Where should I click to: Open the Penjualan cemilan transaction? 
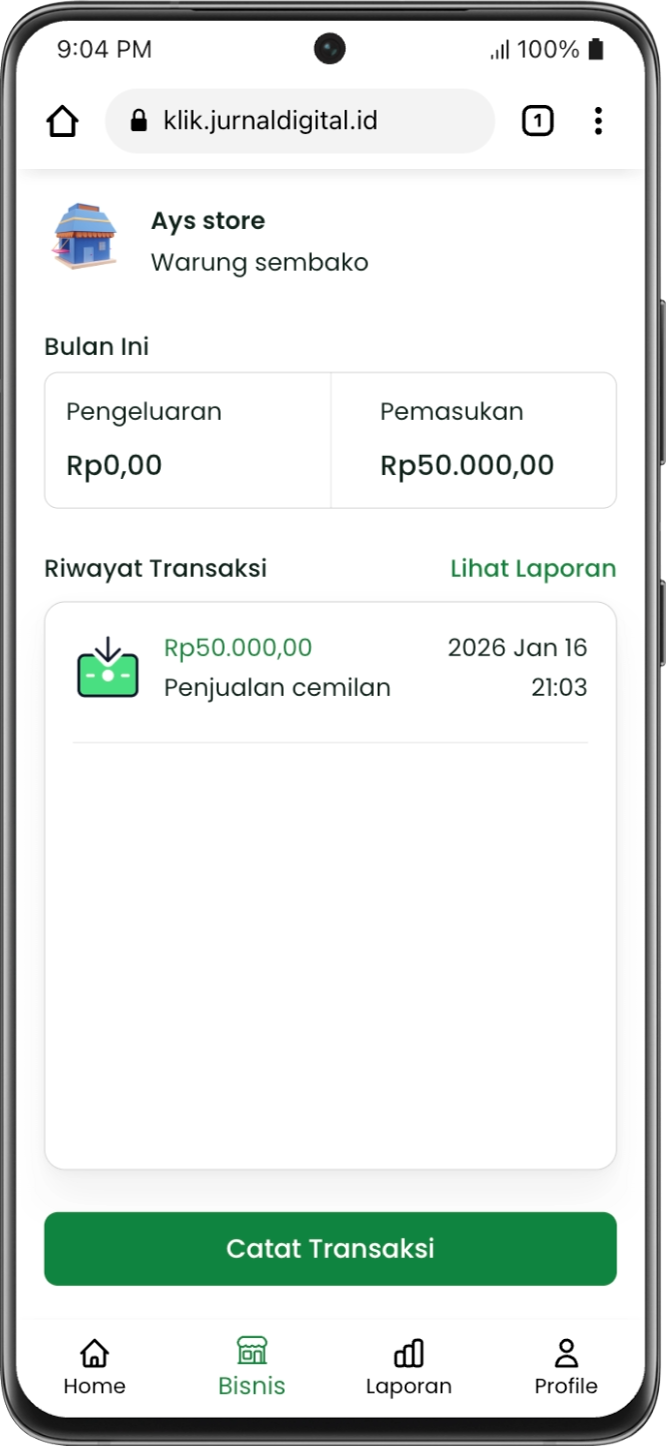coord(330,668)
